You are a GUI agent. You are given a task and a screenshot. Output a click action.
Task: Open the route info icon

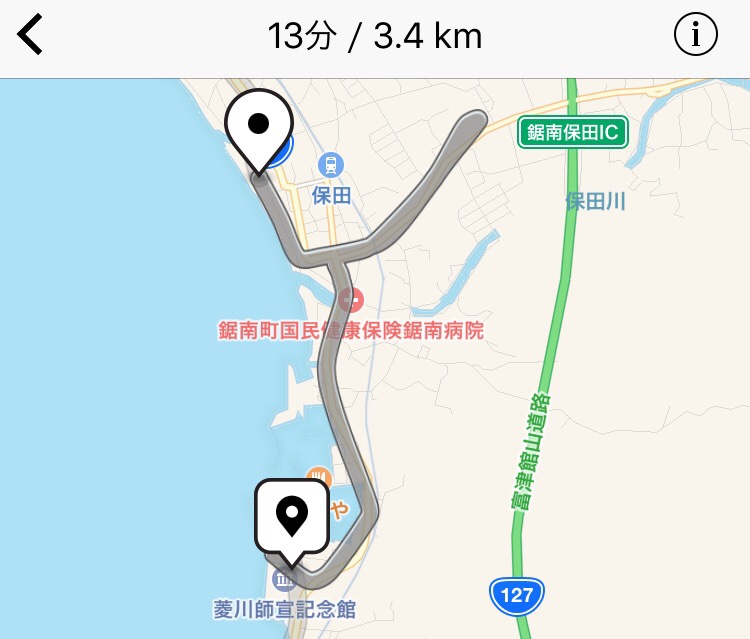tap(696, 36)
